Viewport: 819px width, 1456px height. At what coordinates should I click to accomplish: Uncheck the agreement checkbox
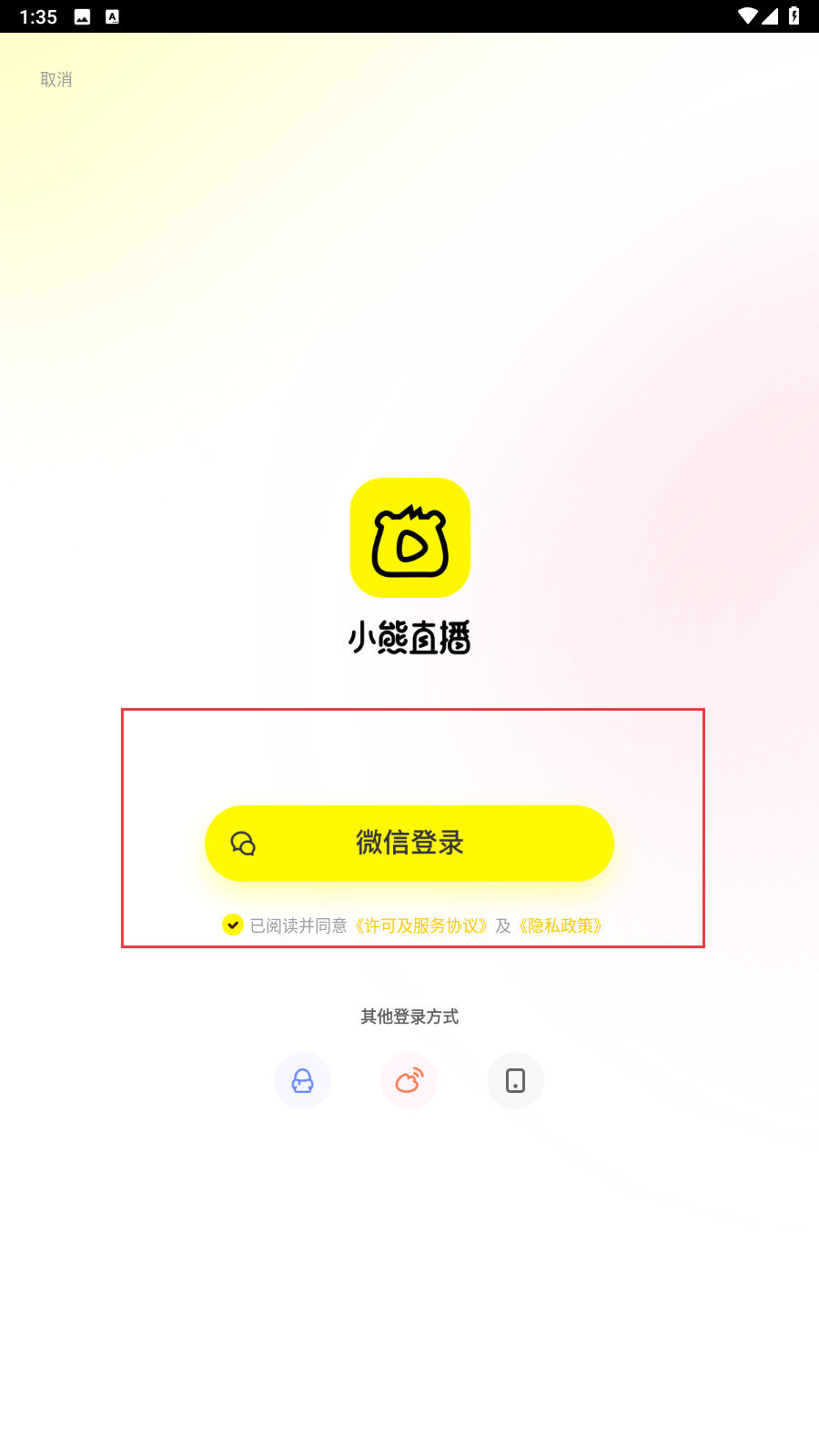click(x=233, y=925)
